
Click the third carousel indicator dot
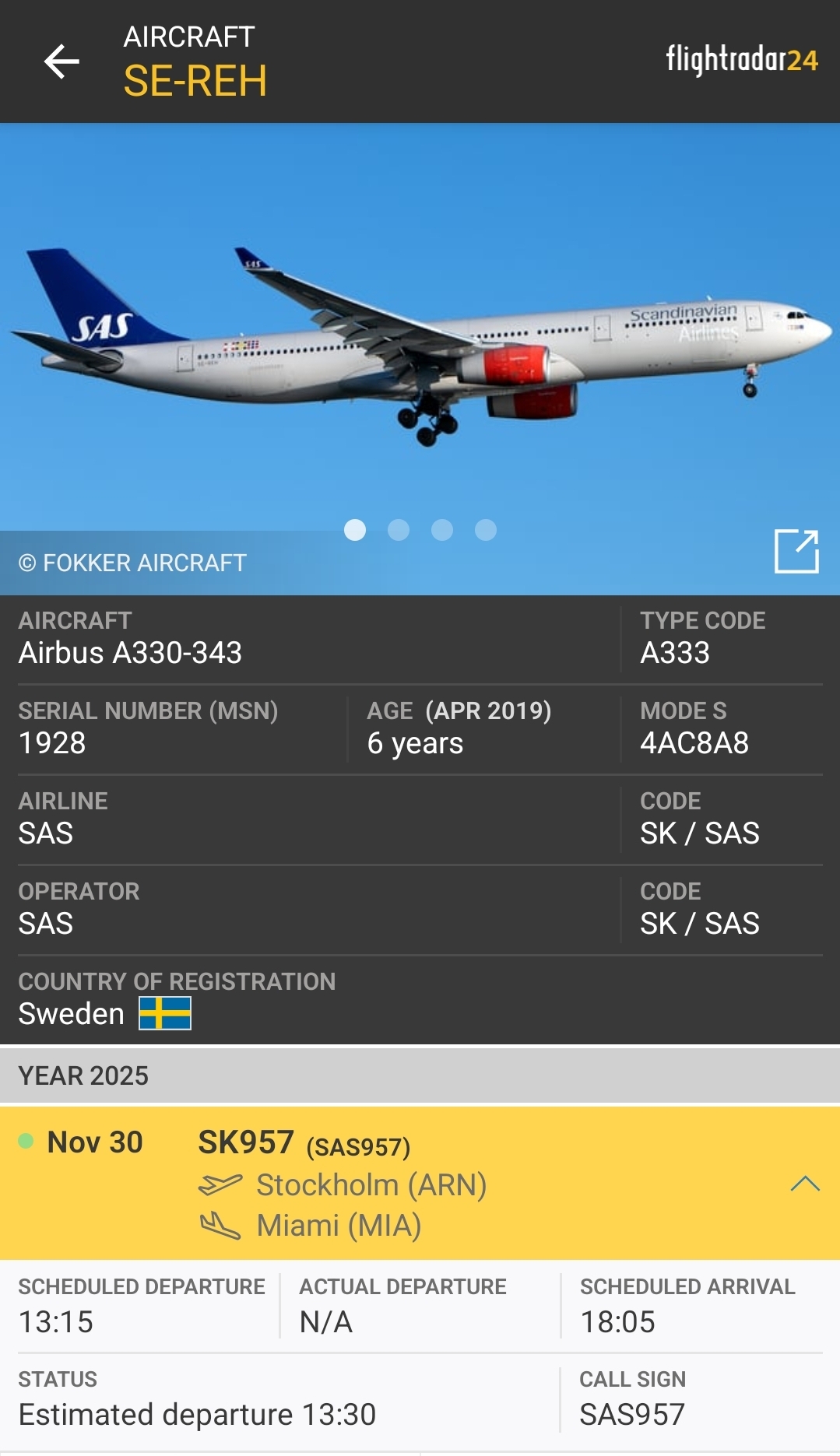pyautogui.click(x=443, y=532)
